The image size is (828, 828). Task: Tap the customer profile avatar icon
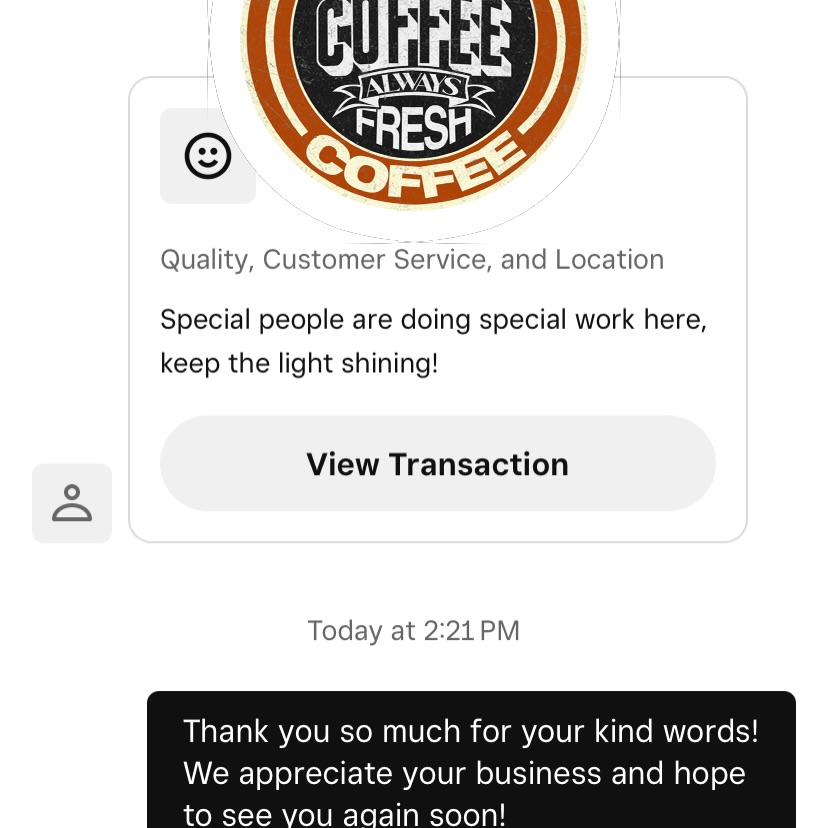(x=72, y=503)
